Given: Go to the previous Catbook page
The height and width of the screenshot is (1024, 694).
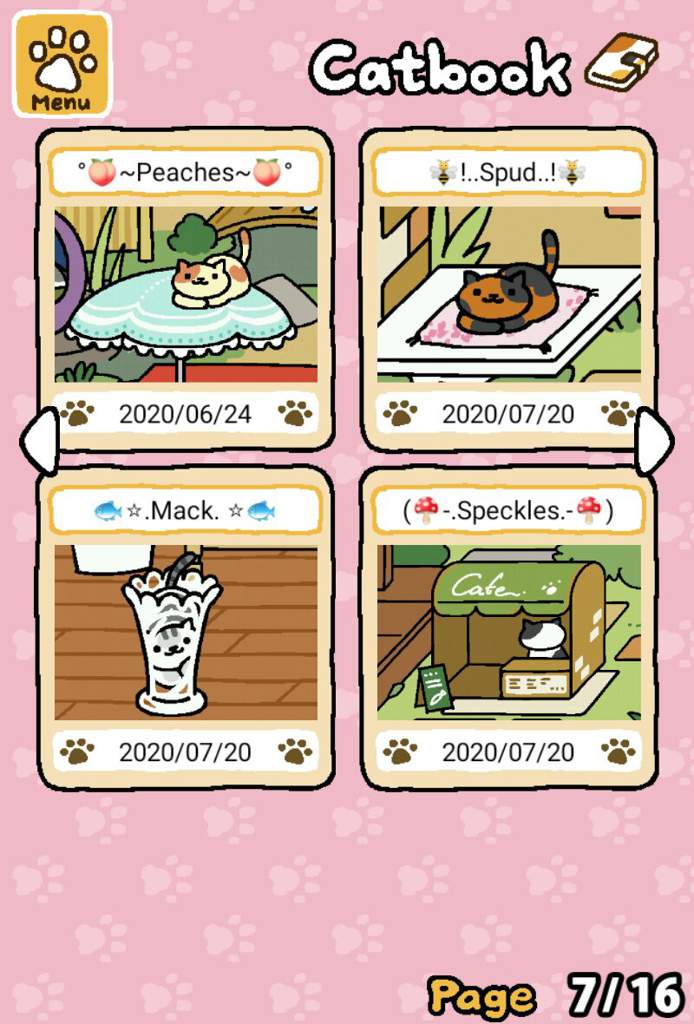Looking at the screenshot, I should point(38,440).
